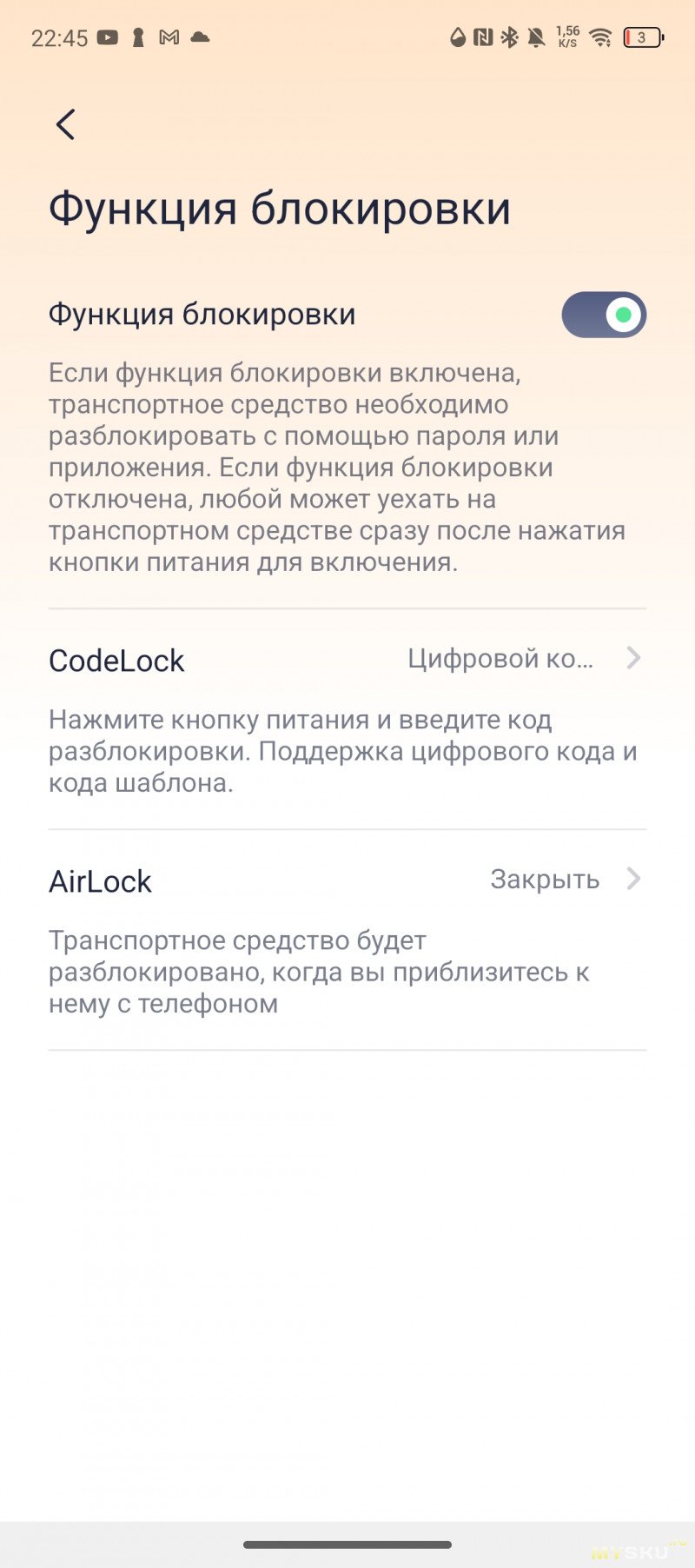Turn off the Функция блокировки switch
695x1568 pixels.
[x=604, y=315]
